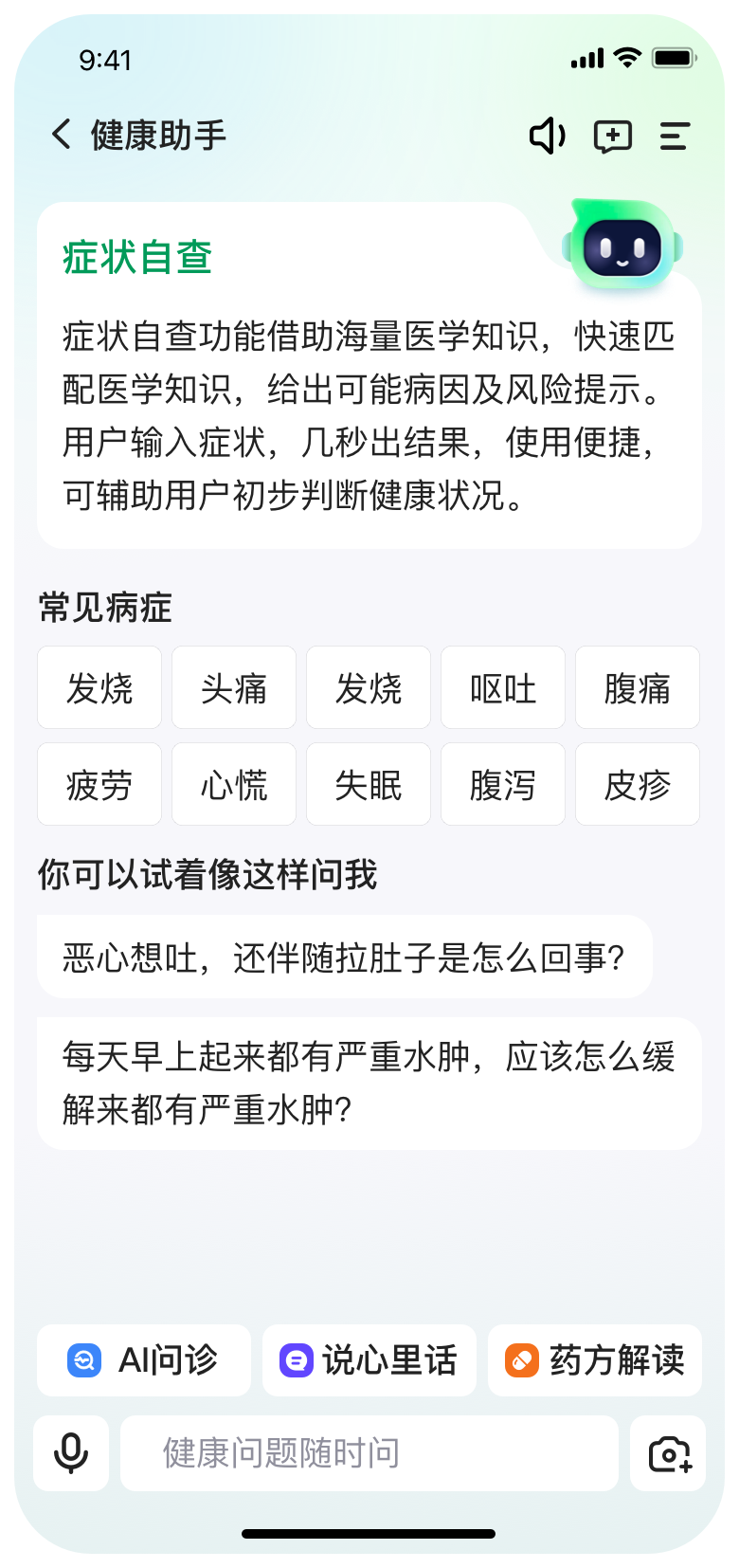Open the menu list icon
This screenshot has width=739, height=1568.
(x=675, y=137)
